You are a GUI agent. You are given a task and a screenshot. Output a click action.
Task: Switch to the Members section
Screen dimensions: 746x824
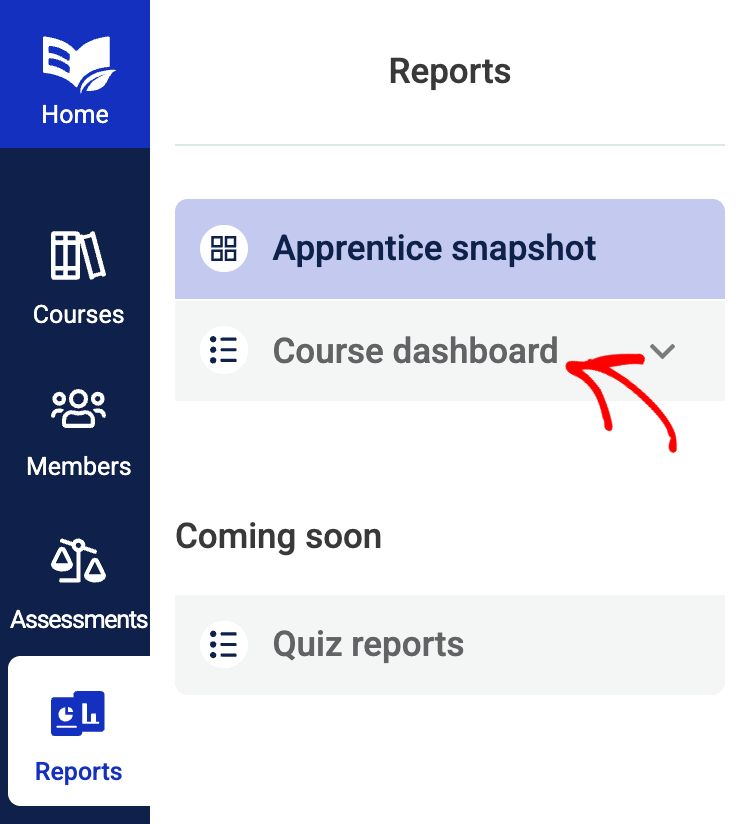78,432
